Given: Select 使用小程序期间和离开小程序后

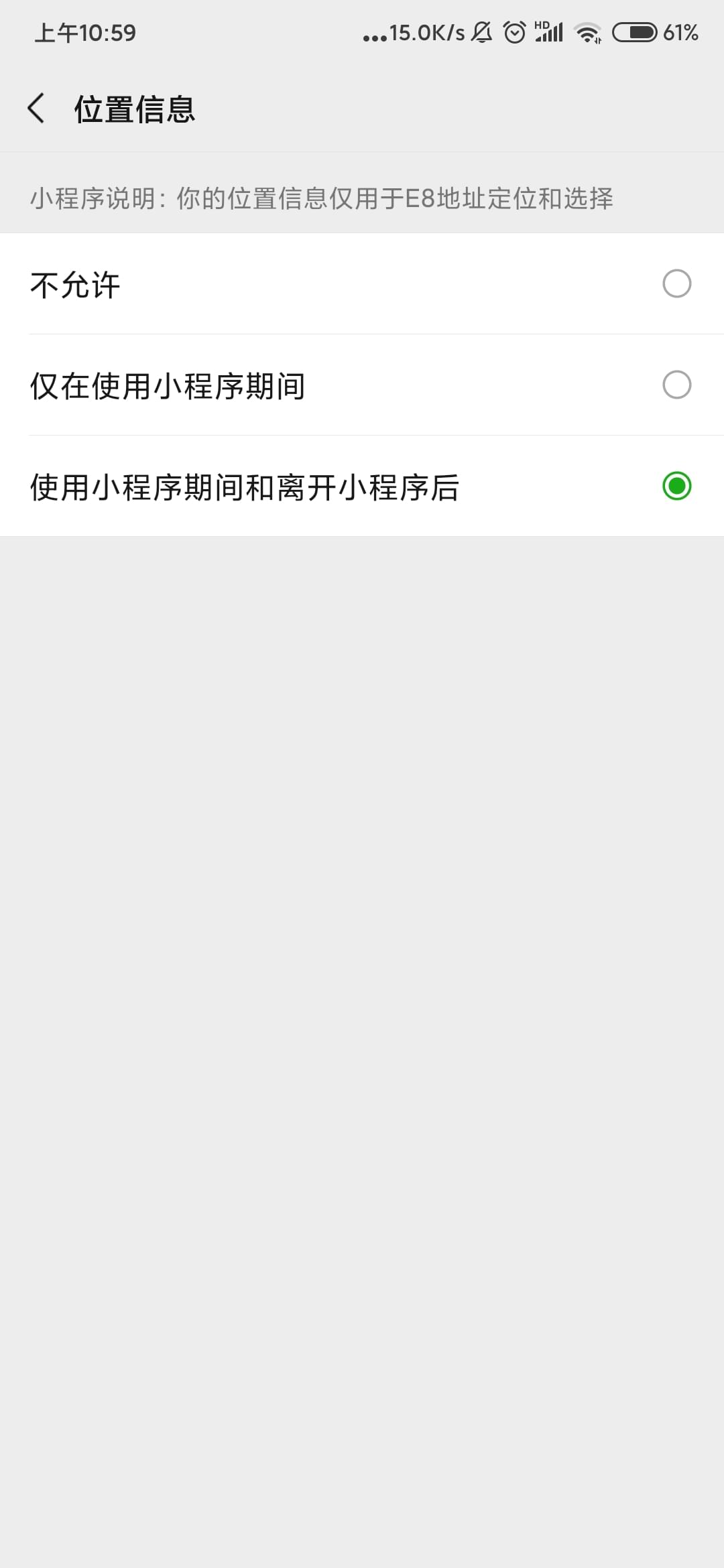Looking at the screenshot, I should [362, 486].
